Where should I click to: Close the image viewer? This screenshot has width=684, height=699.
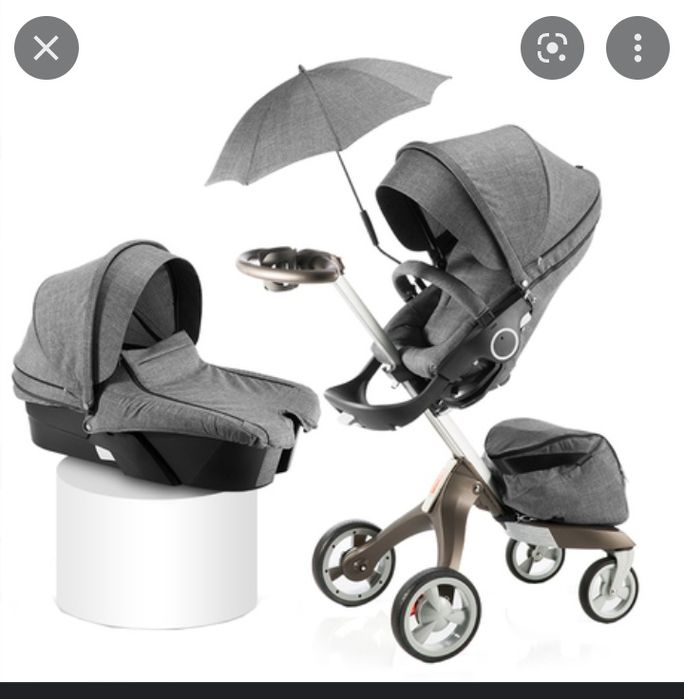(46, 47)
